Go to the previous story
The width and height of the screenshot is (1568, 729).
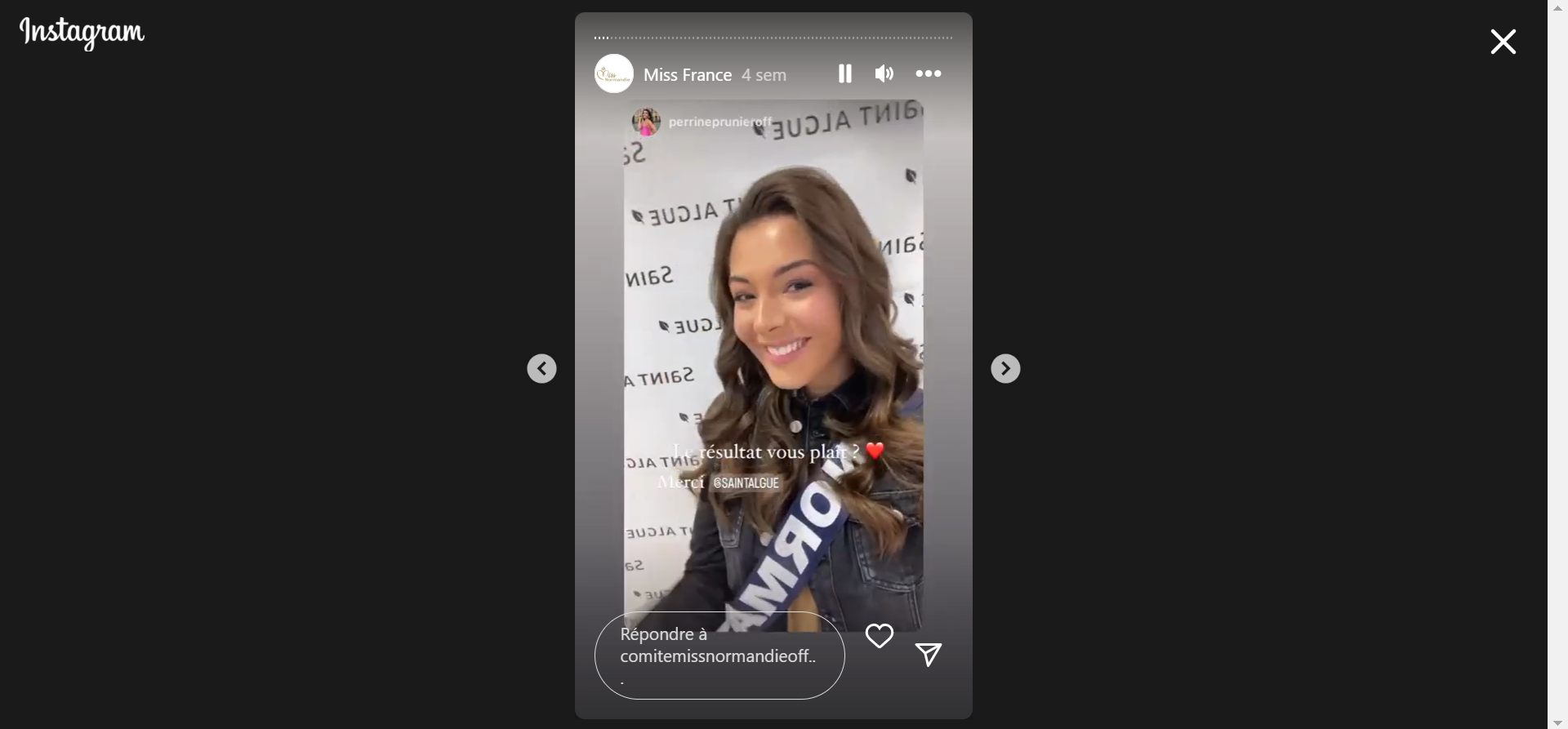(x=541, y=369)
